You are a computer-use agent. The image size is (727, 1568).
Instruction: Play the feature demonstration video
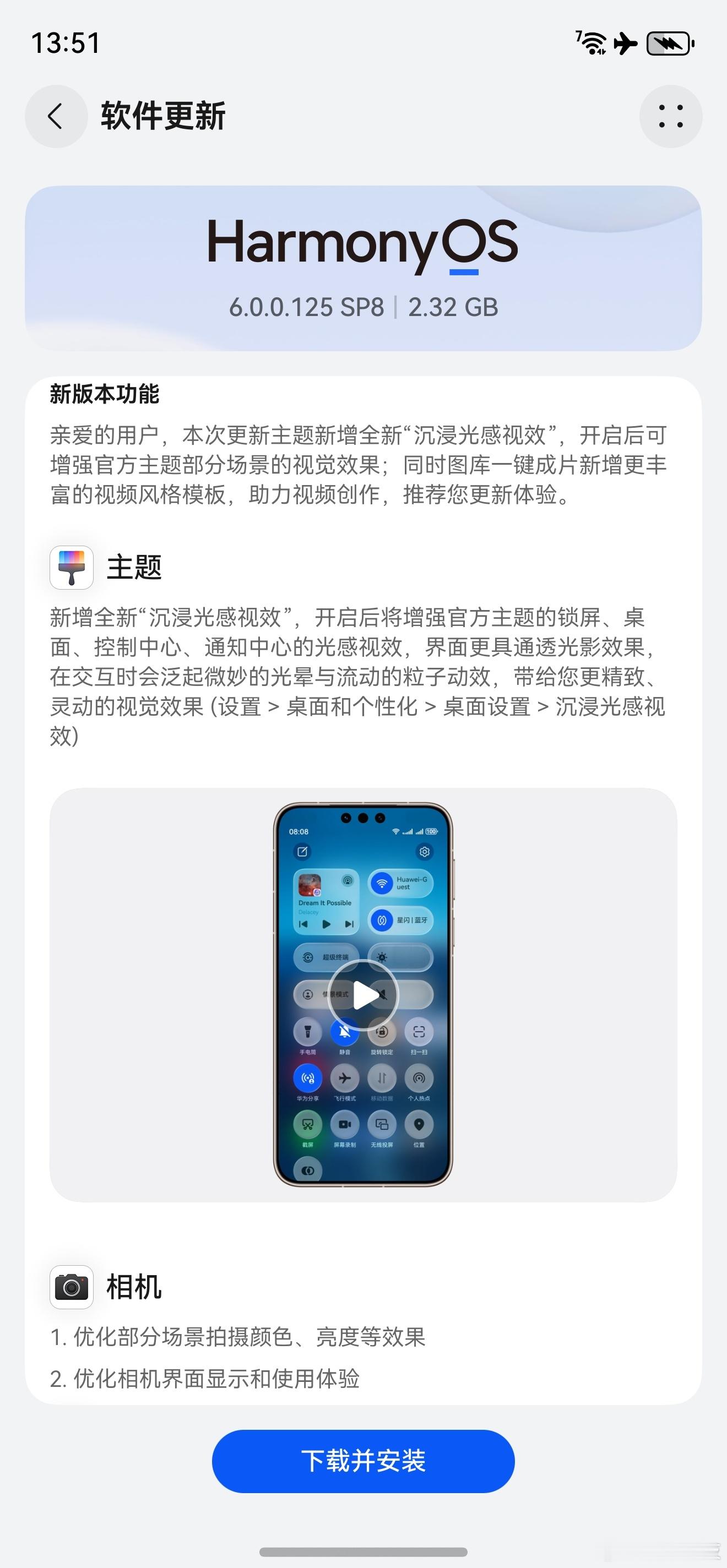[362, 995]
